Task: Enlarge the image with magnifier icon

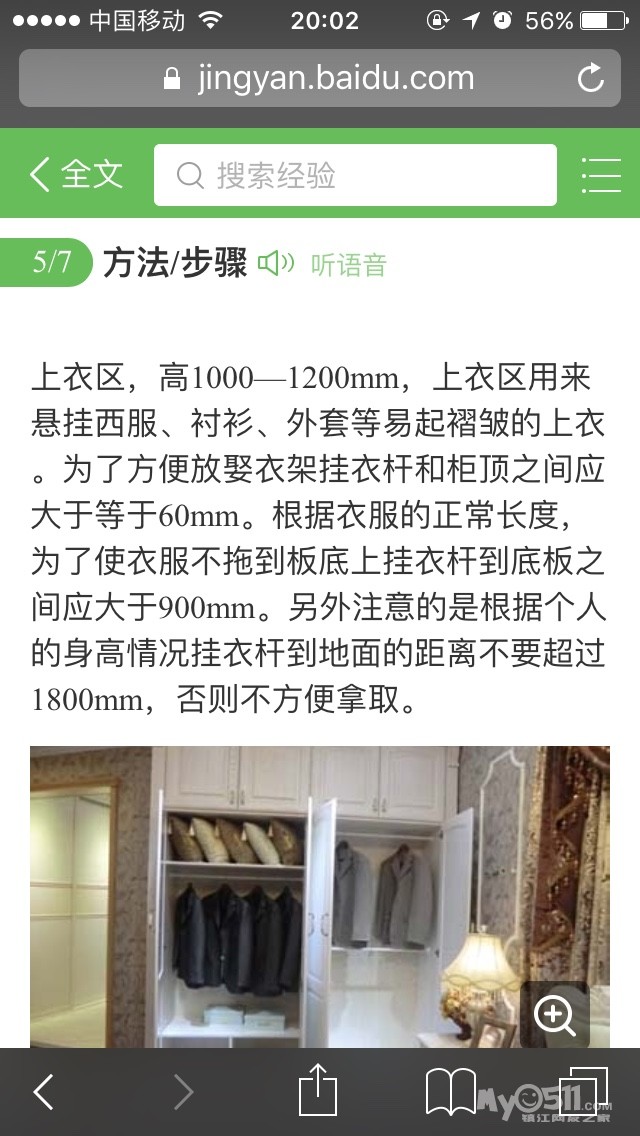Action: pos(554,1014)
